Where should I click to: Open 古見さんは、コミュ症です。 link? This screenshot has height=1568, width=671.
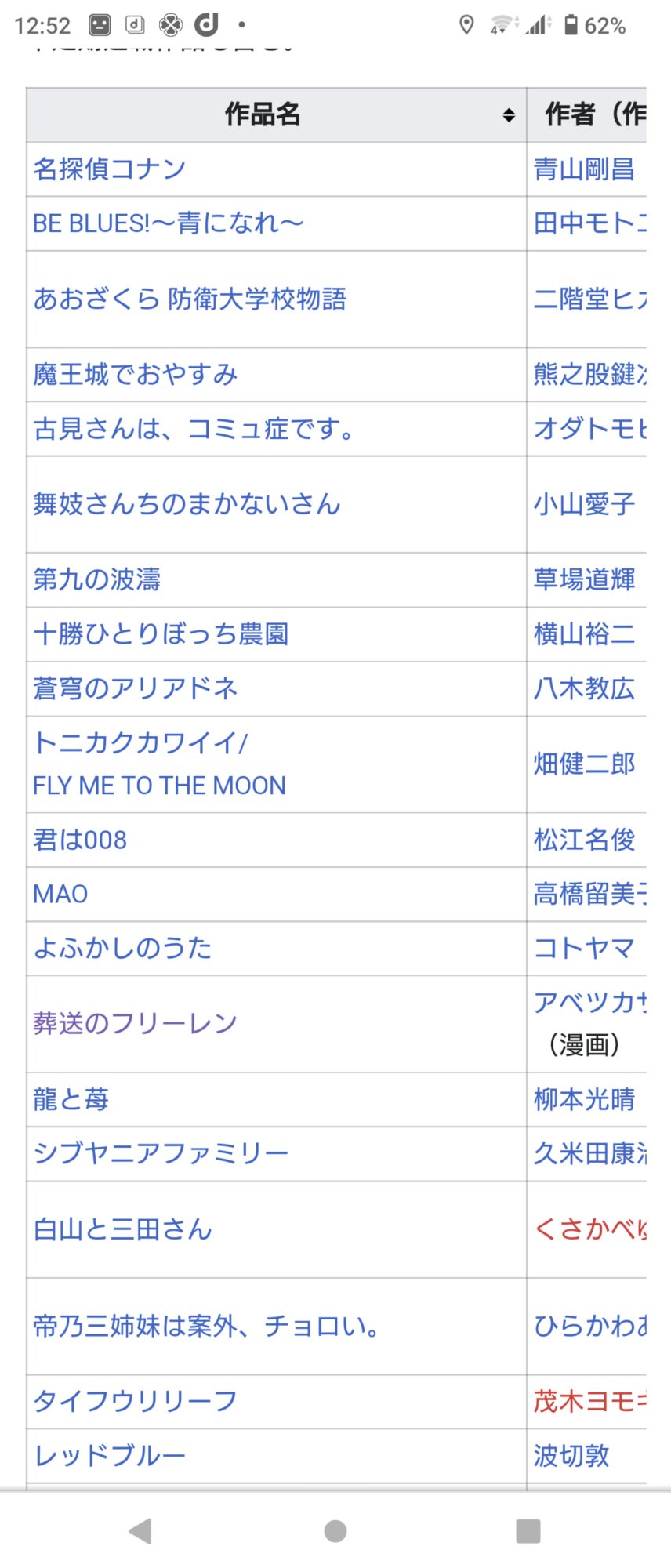point(194,429)
